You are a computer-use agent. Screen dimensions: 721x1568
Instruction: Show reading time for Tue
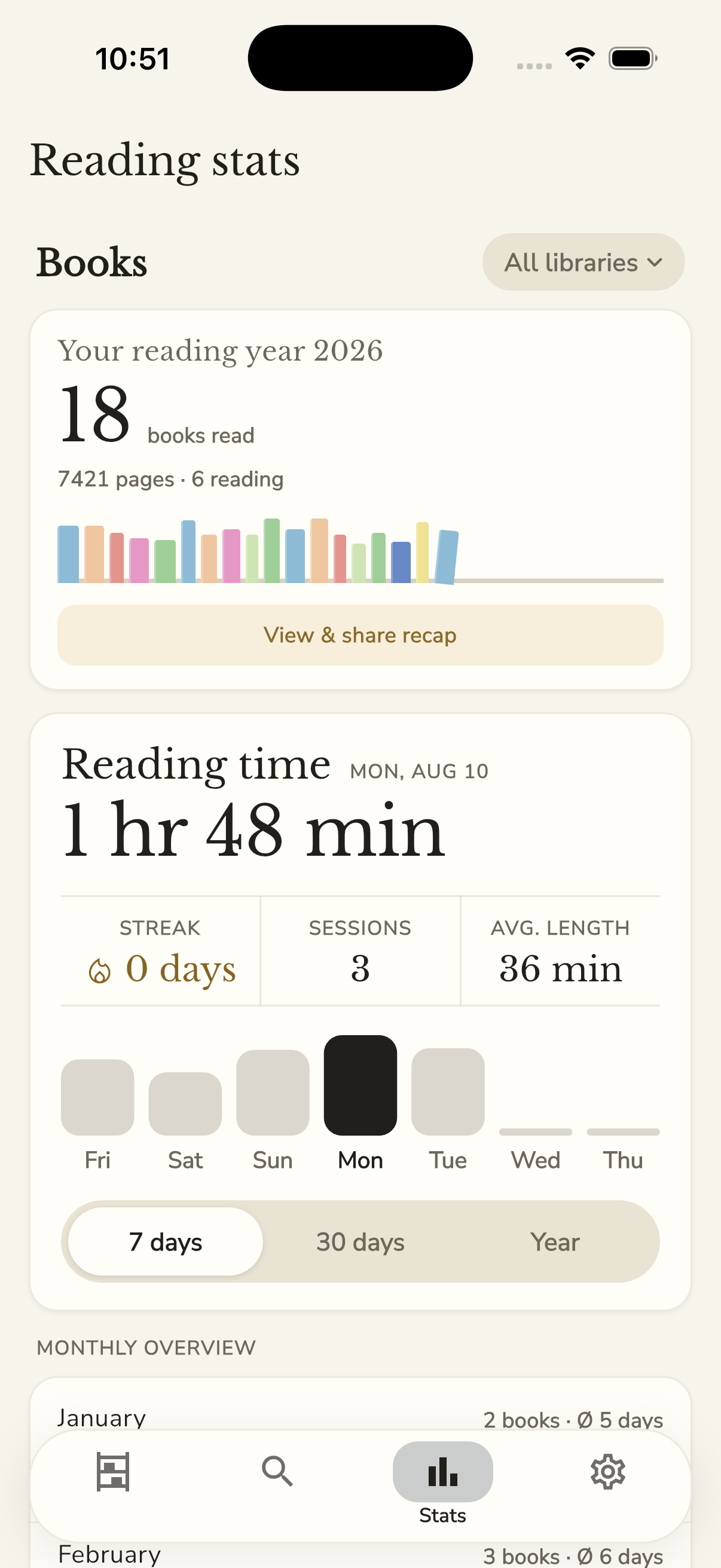tap(448, 1091)
